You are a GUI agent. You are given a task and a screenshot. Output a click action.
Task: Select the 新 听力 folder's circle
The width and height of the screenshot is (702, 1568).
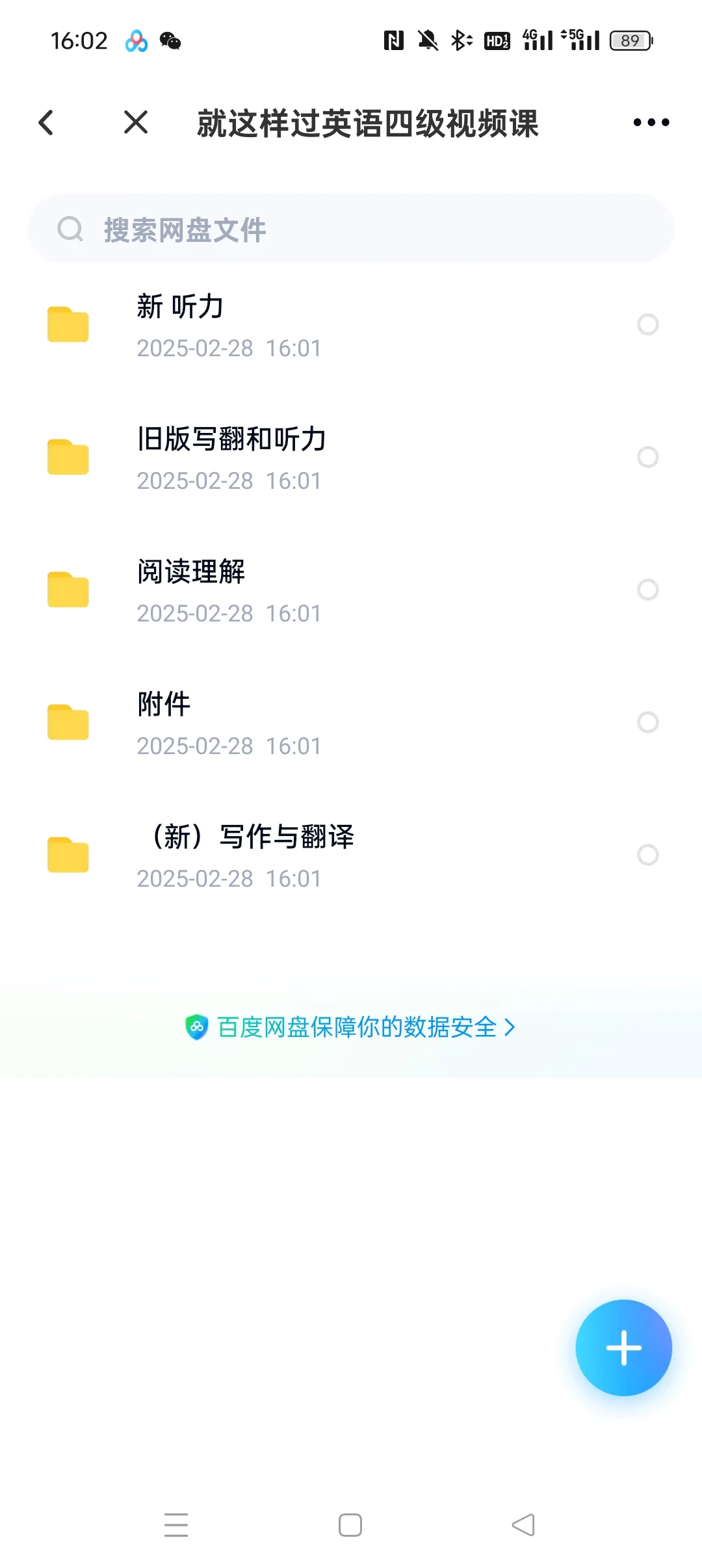tap(648, 324)
